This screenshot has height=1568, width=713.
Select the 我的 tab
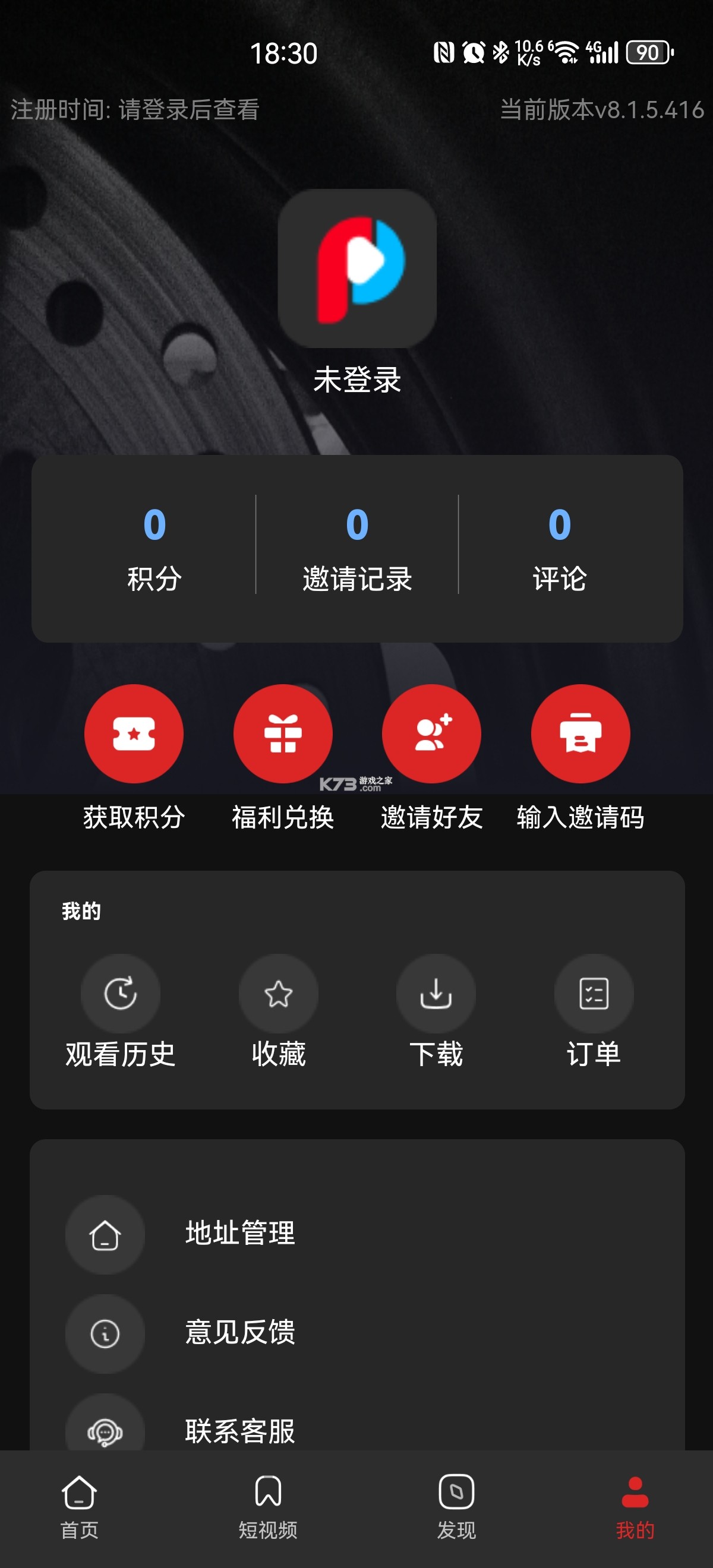(635, 1503)
